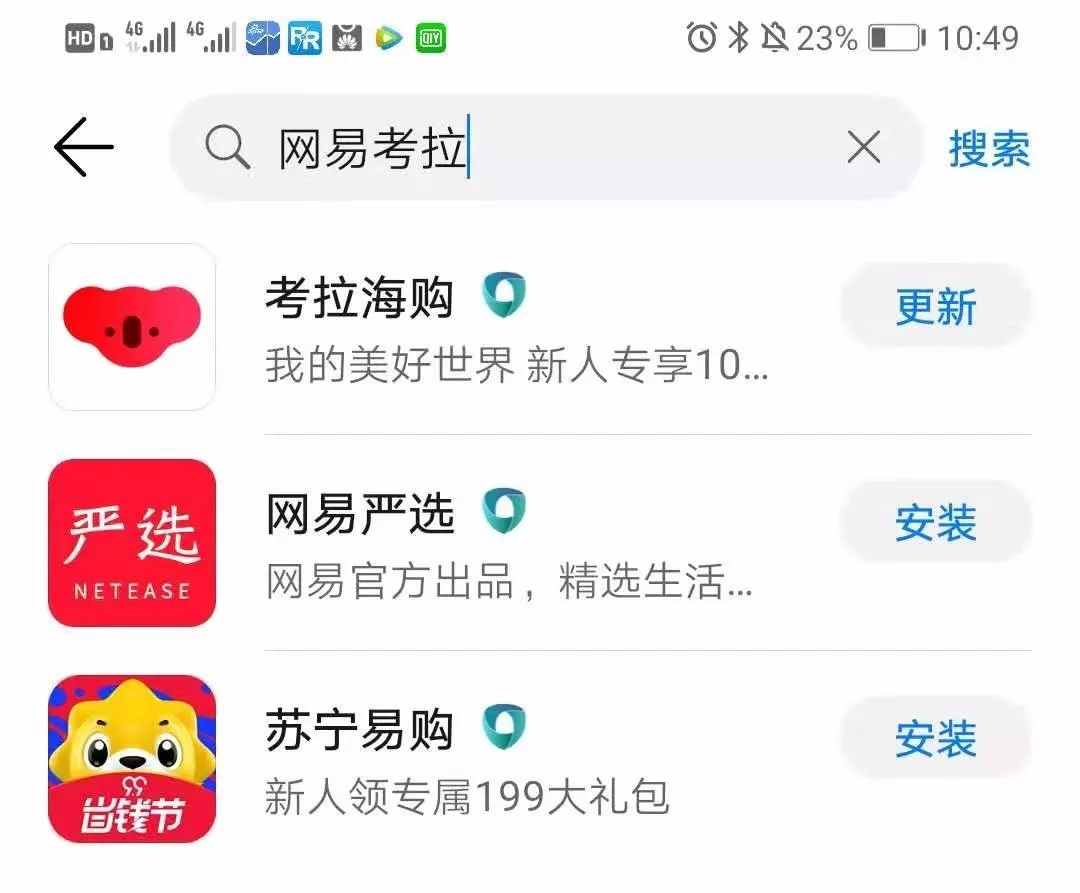The height and width of the screenshot is (893, 1080).
Task: Update the 考拉海购 app
Action: point(935,307)
